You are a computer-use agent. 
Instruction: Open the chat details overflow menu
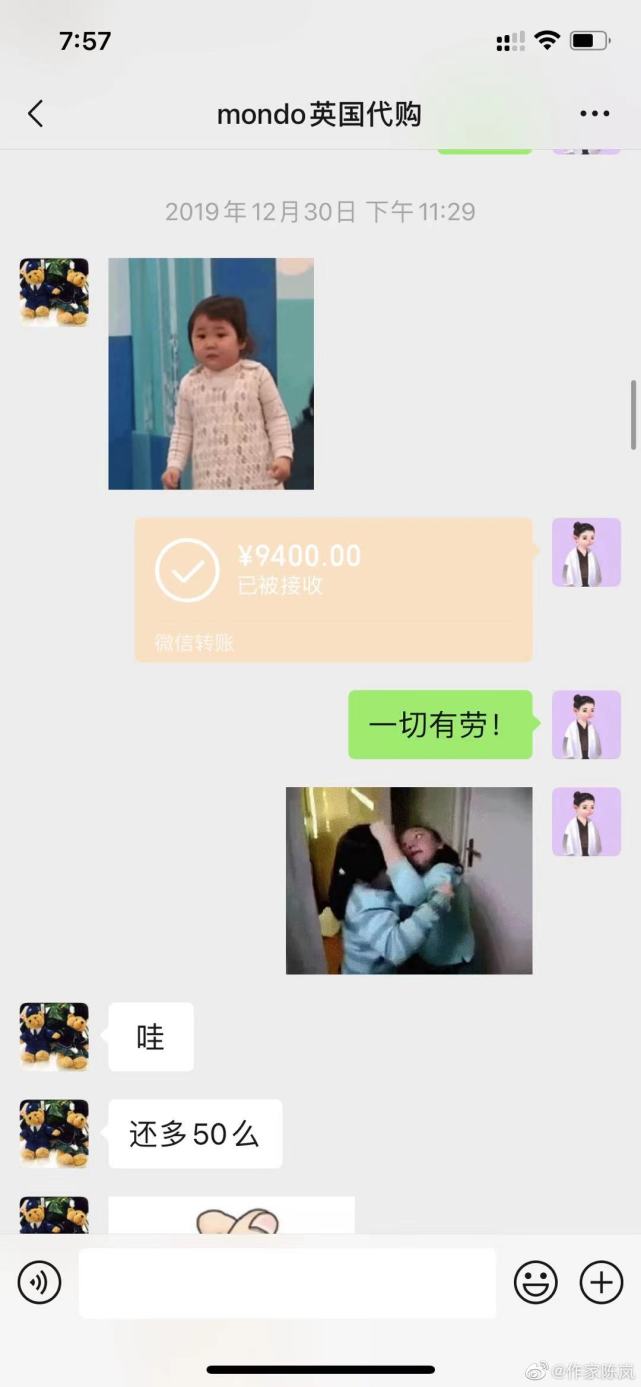pyautogui.click(x=595, y=114)
